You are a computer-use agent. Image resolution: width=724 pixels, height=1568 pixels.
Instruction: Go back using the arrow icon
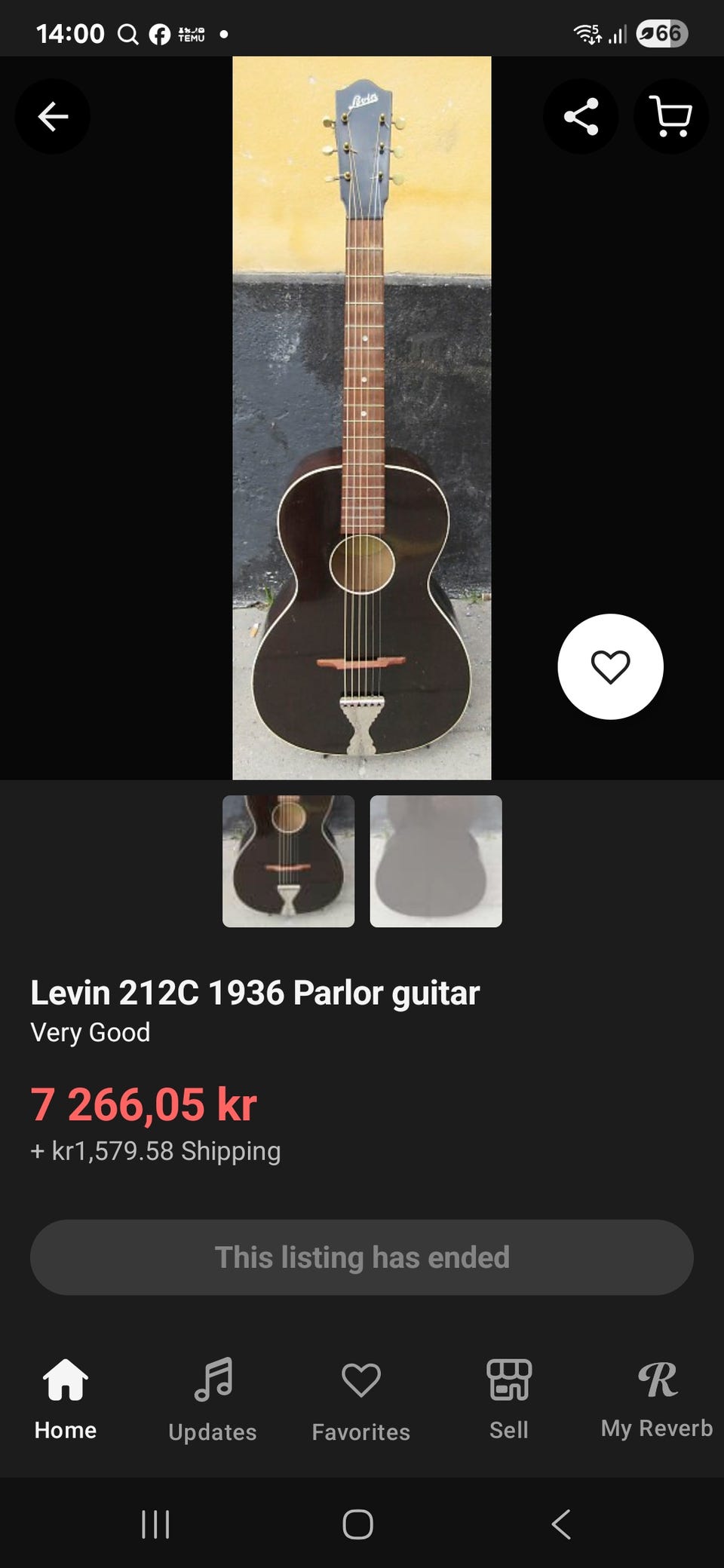click(53, 117)
